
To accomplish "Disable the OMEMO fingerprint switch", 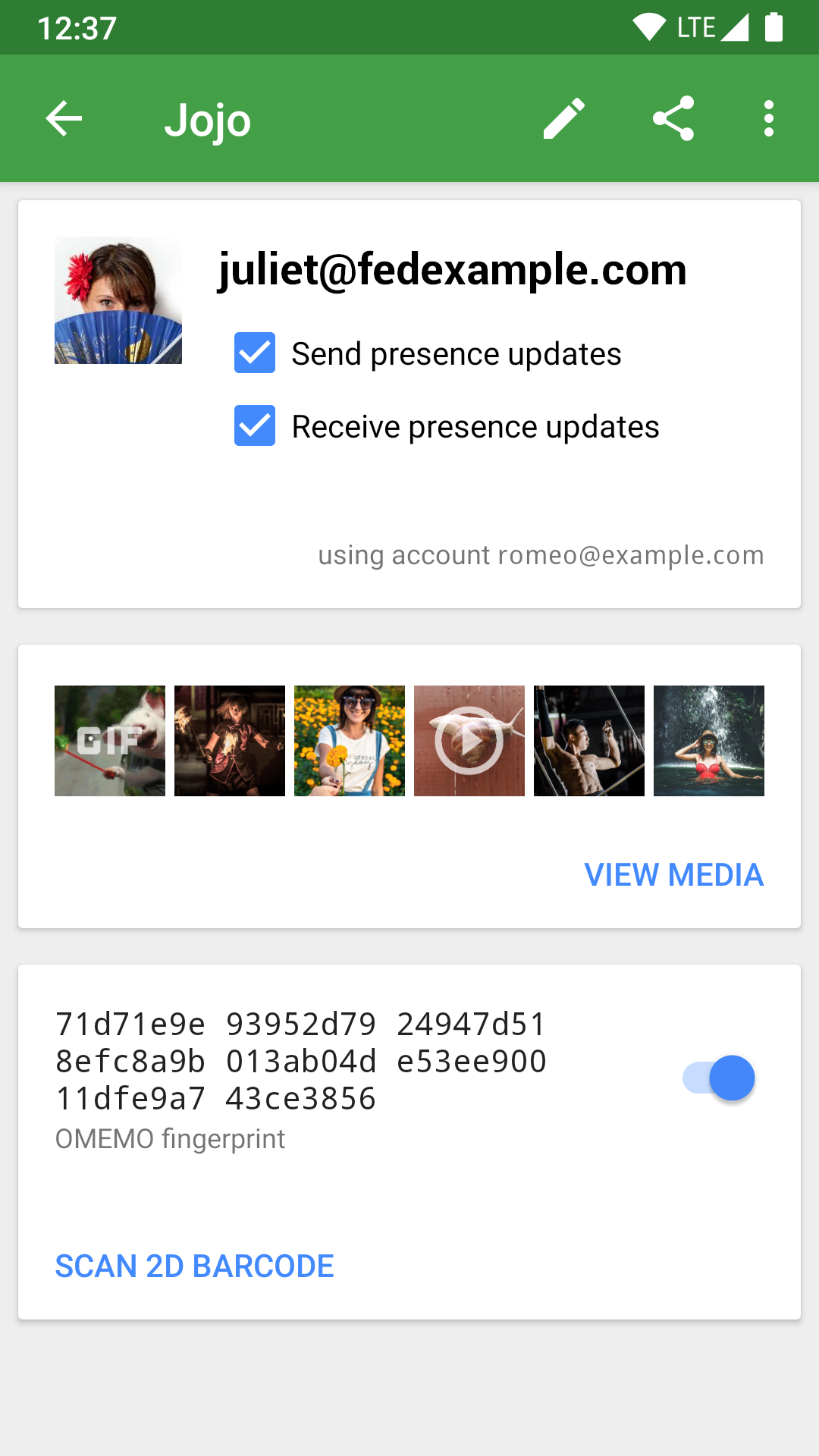I will coord(719,1078).
